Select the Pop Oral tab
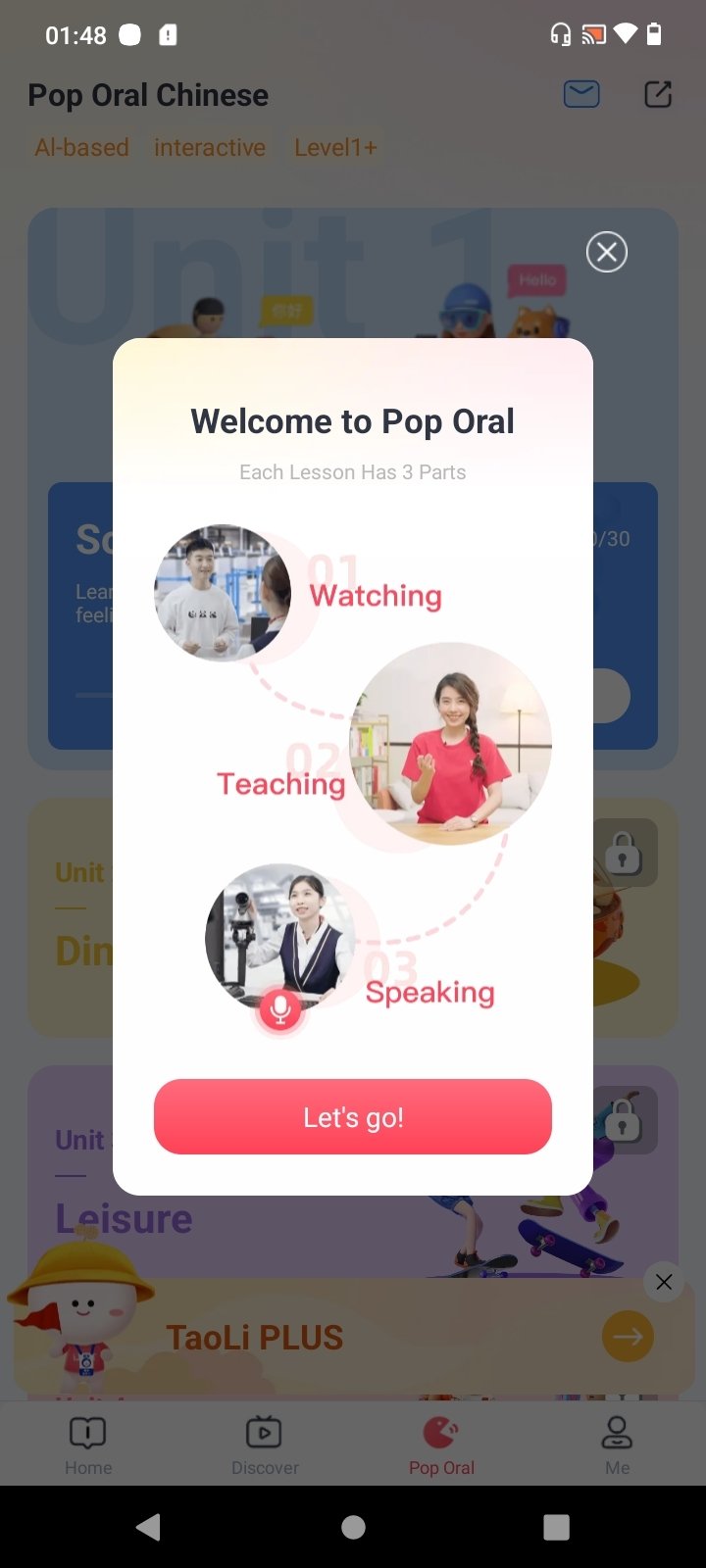This screenshot has width=706, height=1568. tap(441, 1445)
